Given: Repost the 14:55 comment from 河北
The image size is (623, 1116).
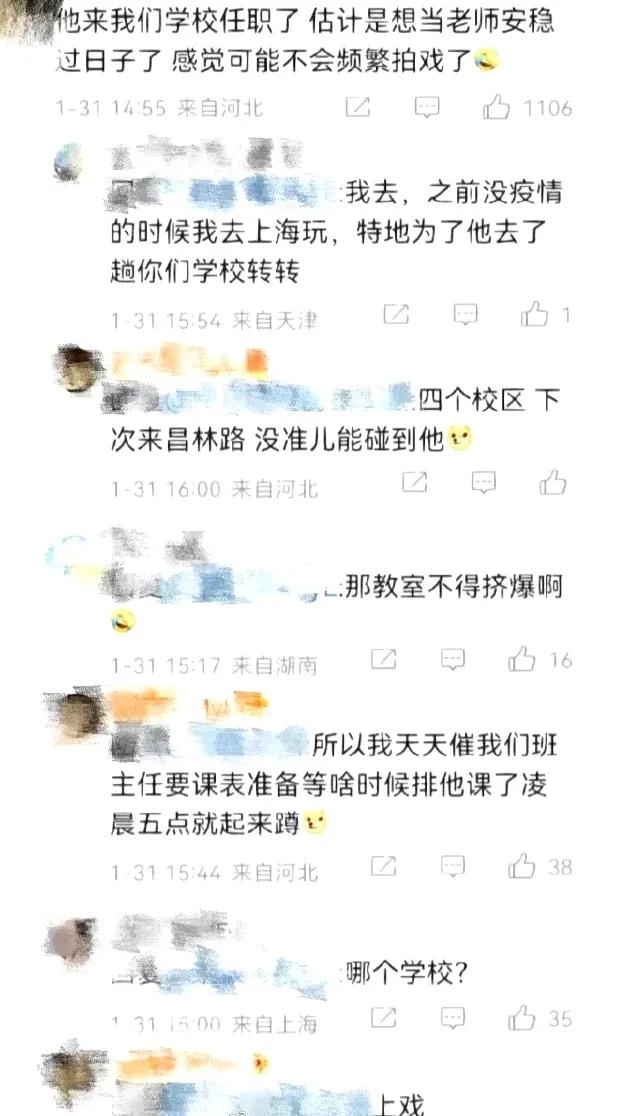Looking at the screenshot, I should [x=358, y=106].
